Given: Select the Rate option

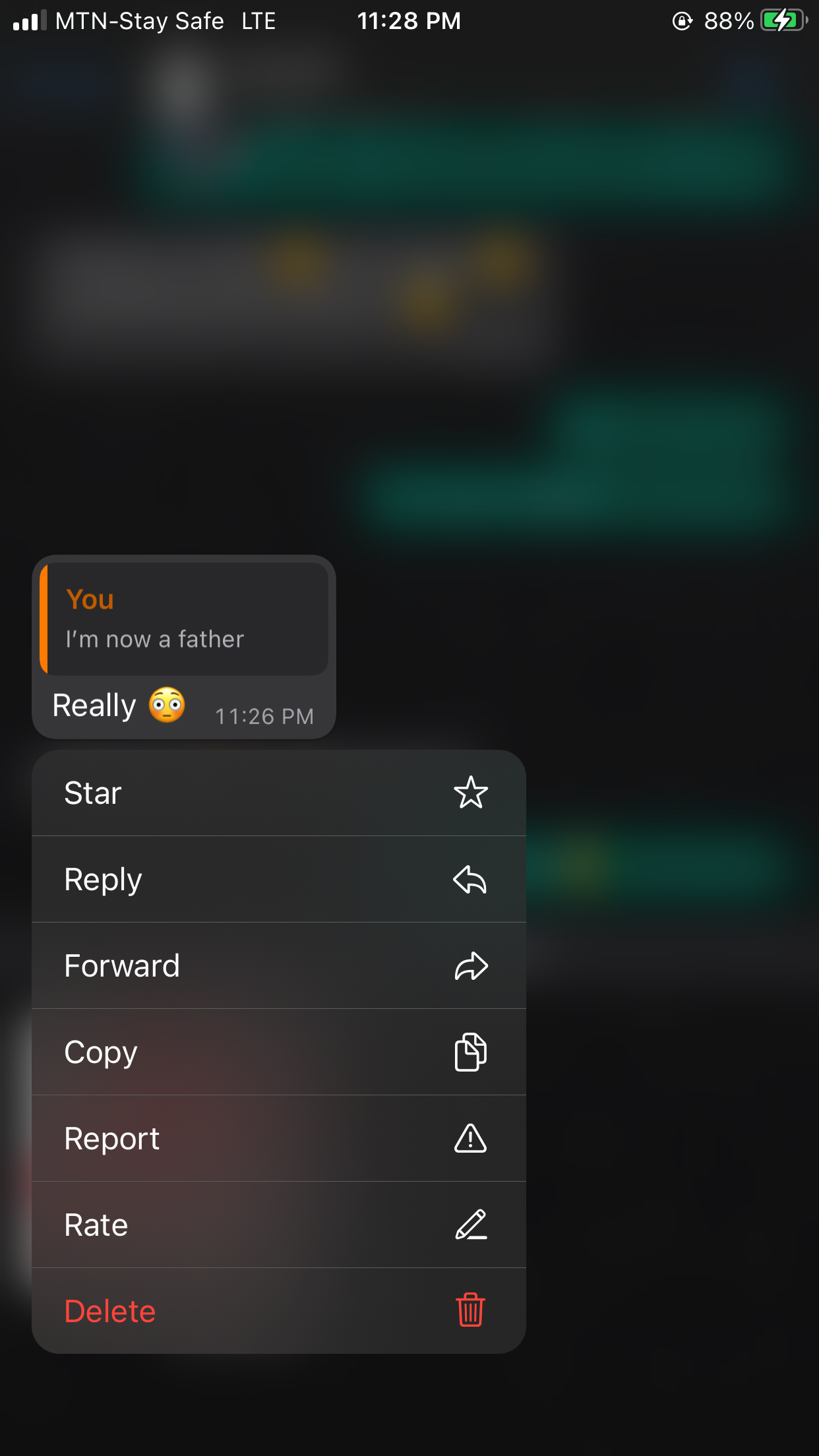Looking at the screenshot, I should (279, 1225).
